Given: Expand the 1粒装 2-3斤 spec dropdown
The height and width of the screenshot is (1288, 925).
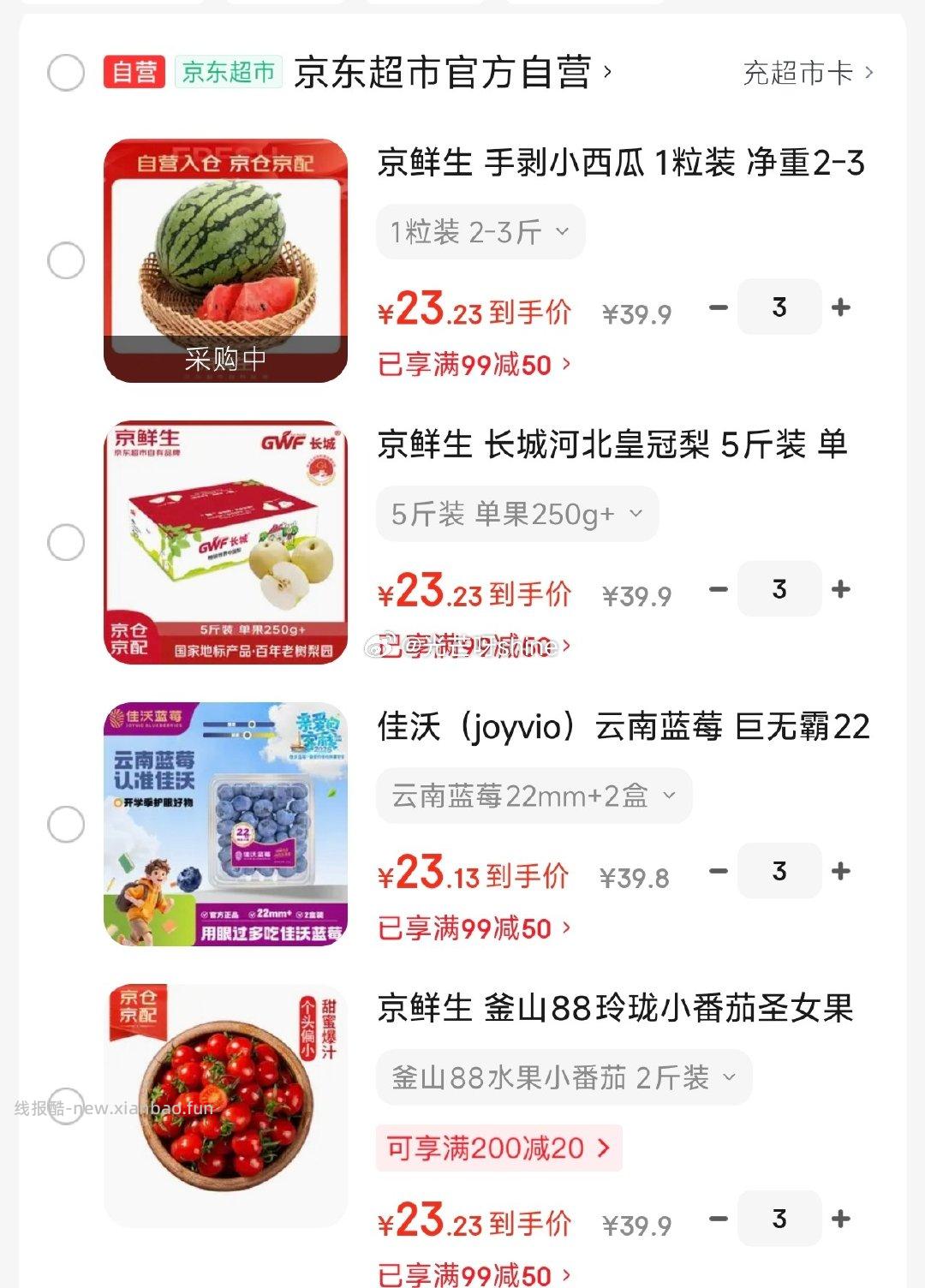Looking at the screenshot, I should 478,230.
